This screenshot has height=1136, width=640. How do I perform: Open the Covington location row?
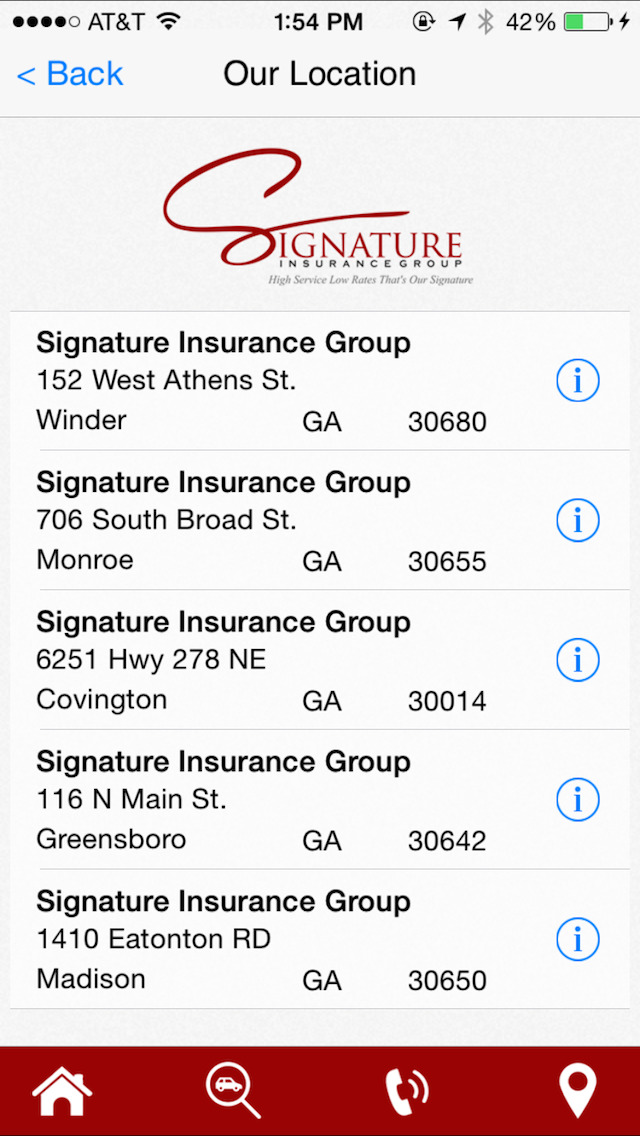pyautogui.click(x=320, y=660)
